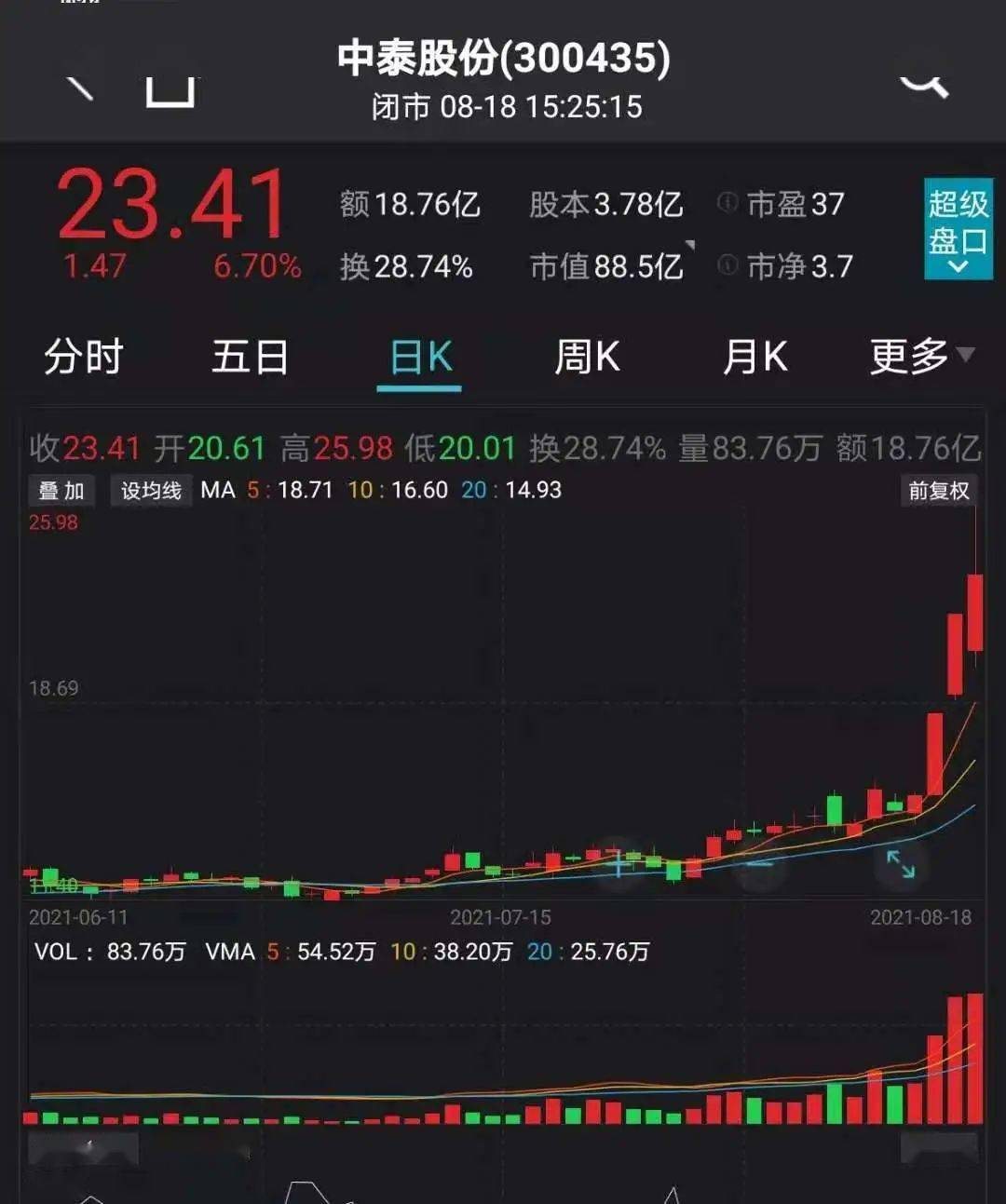Switch to the 周K weekly chart
1006x1204 pixels.
587,357
